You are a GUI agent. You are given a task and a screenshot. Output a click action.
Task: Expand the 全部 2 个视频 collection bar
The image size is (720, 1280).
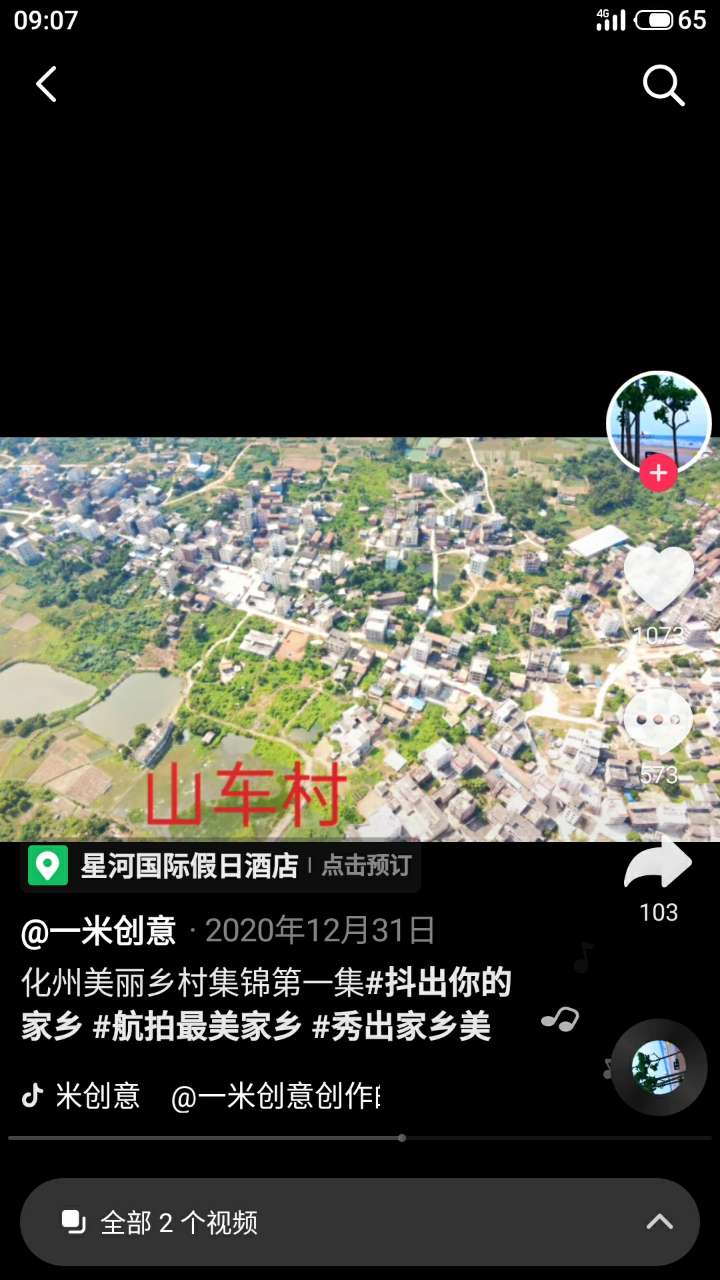(x=360, y=1222)
